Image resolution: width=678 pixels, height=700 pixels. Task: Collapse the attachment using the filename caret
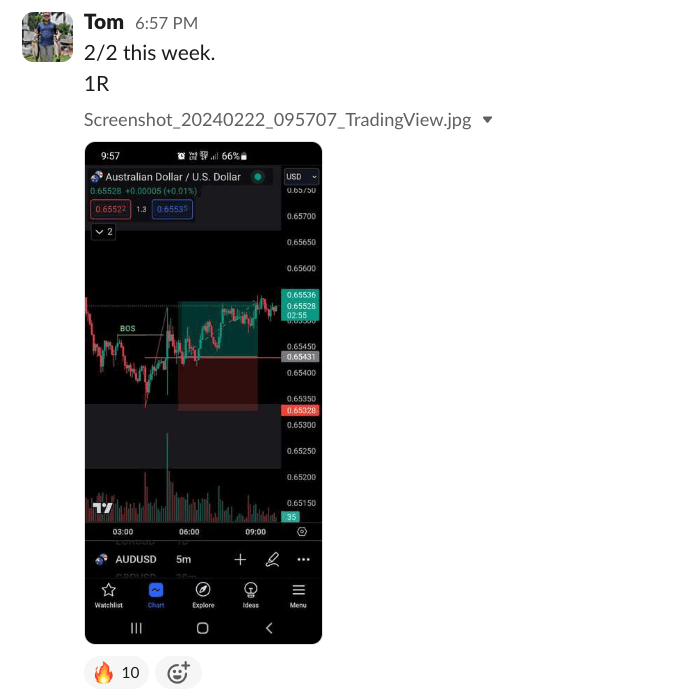[x=487, y=120]
